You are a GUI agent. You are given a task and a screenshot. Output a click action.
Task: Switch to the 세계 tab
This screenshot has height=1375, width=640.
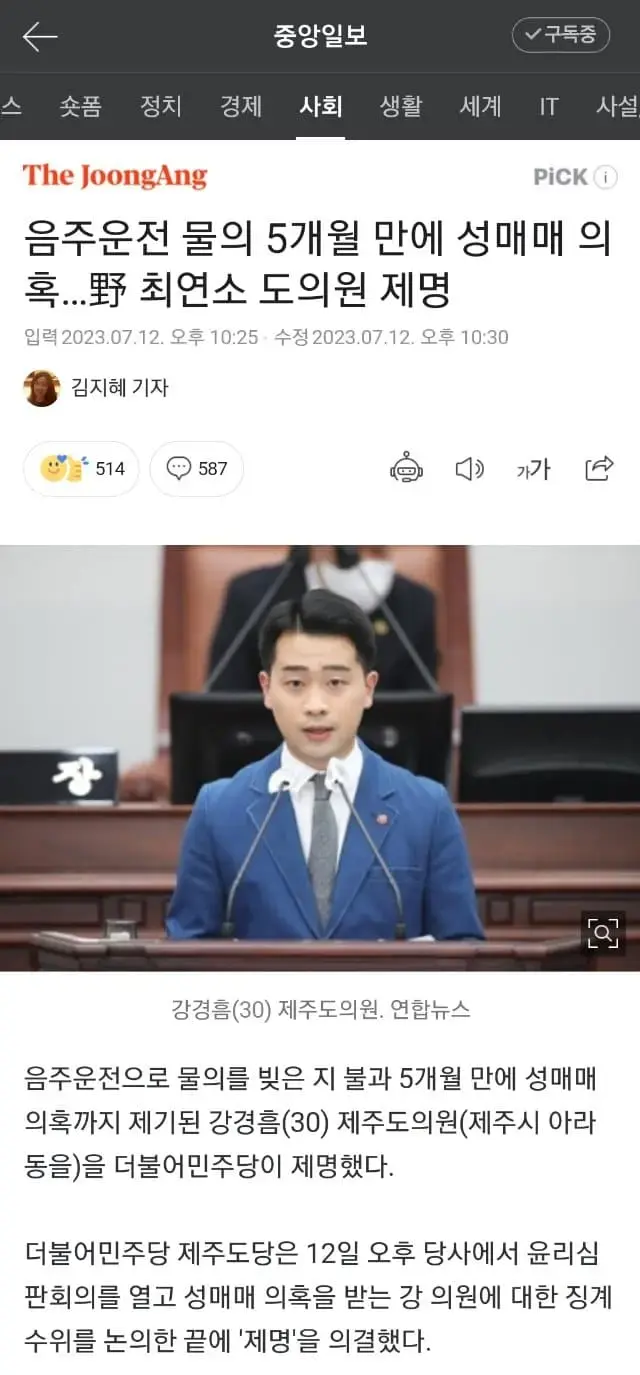pyautogui.click(x=480, y=106)
